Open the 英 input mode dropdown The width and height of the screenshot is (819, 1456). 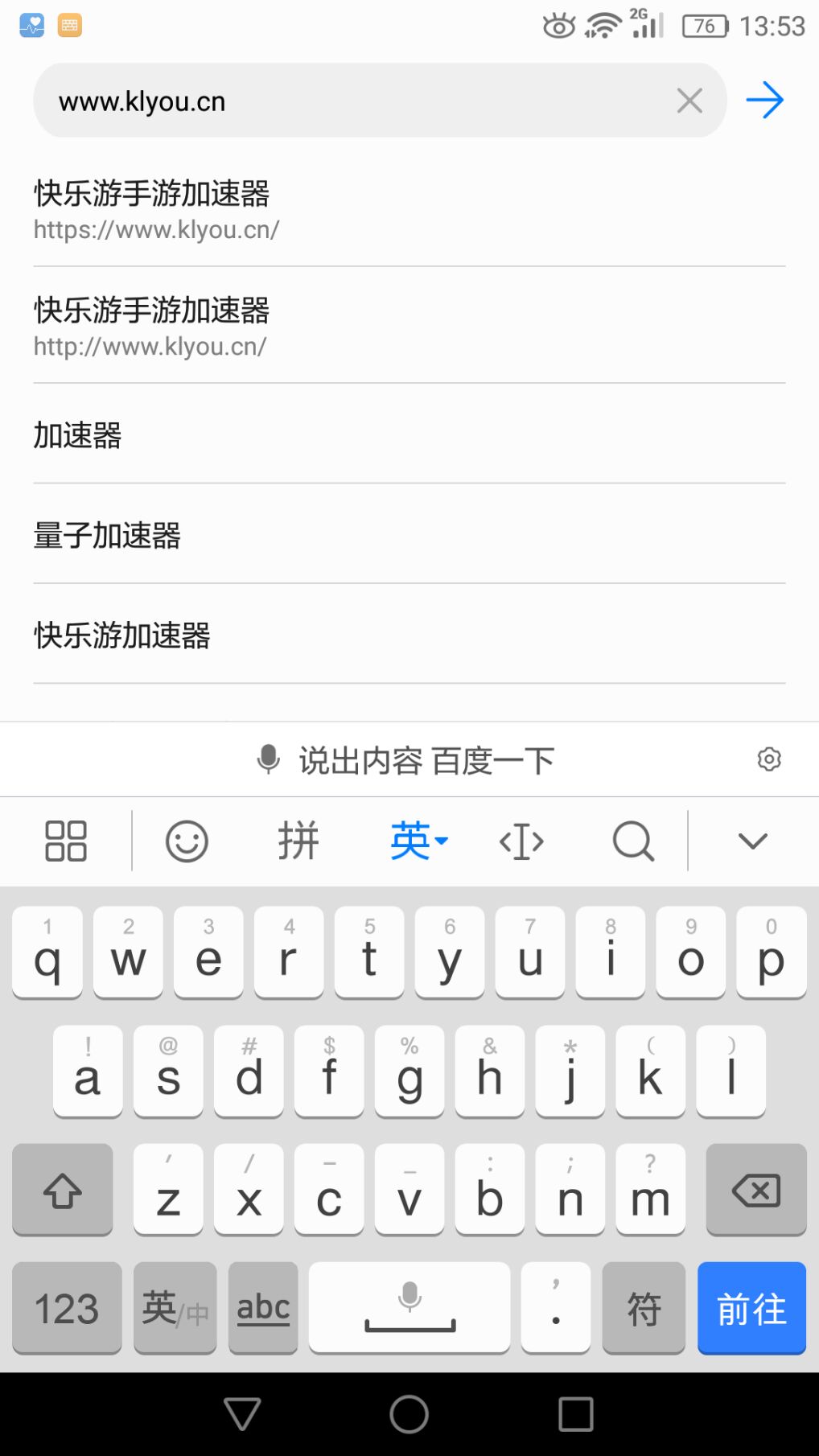tap(418, 841)
